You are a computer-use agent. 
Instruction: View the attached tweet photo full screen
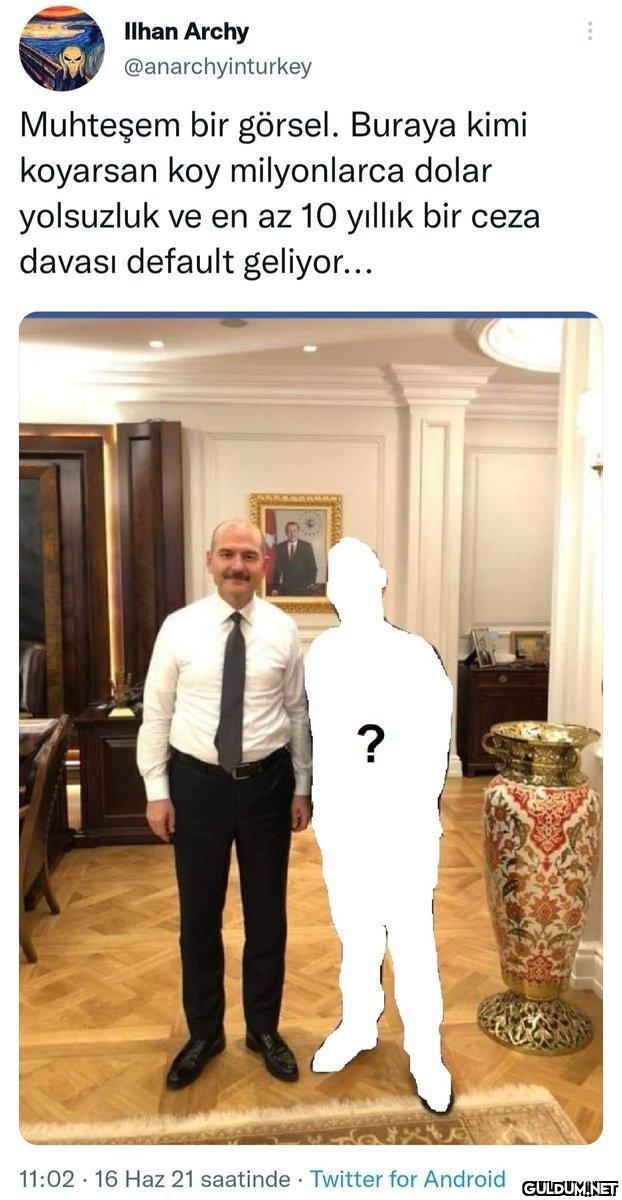(x=310, y=728)
